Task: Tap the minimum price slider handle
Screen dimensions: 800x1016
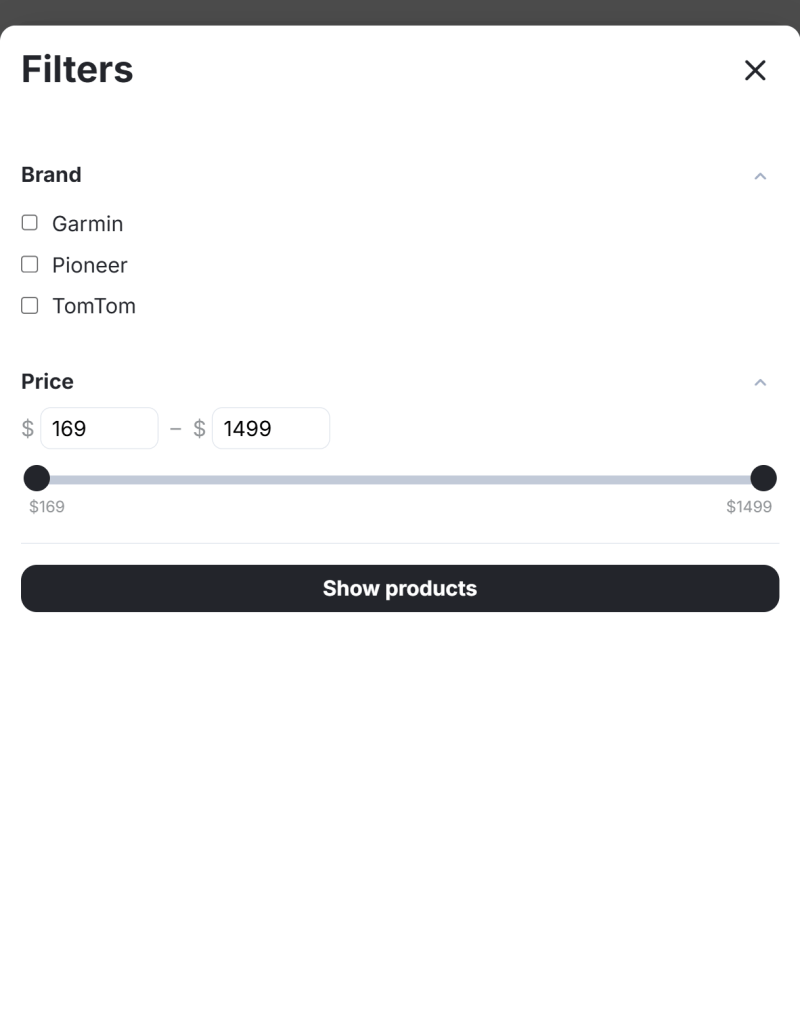Action: click(x=37, y=478)
